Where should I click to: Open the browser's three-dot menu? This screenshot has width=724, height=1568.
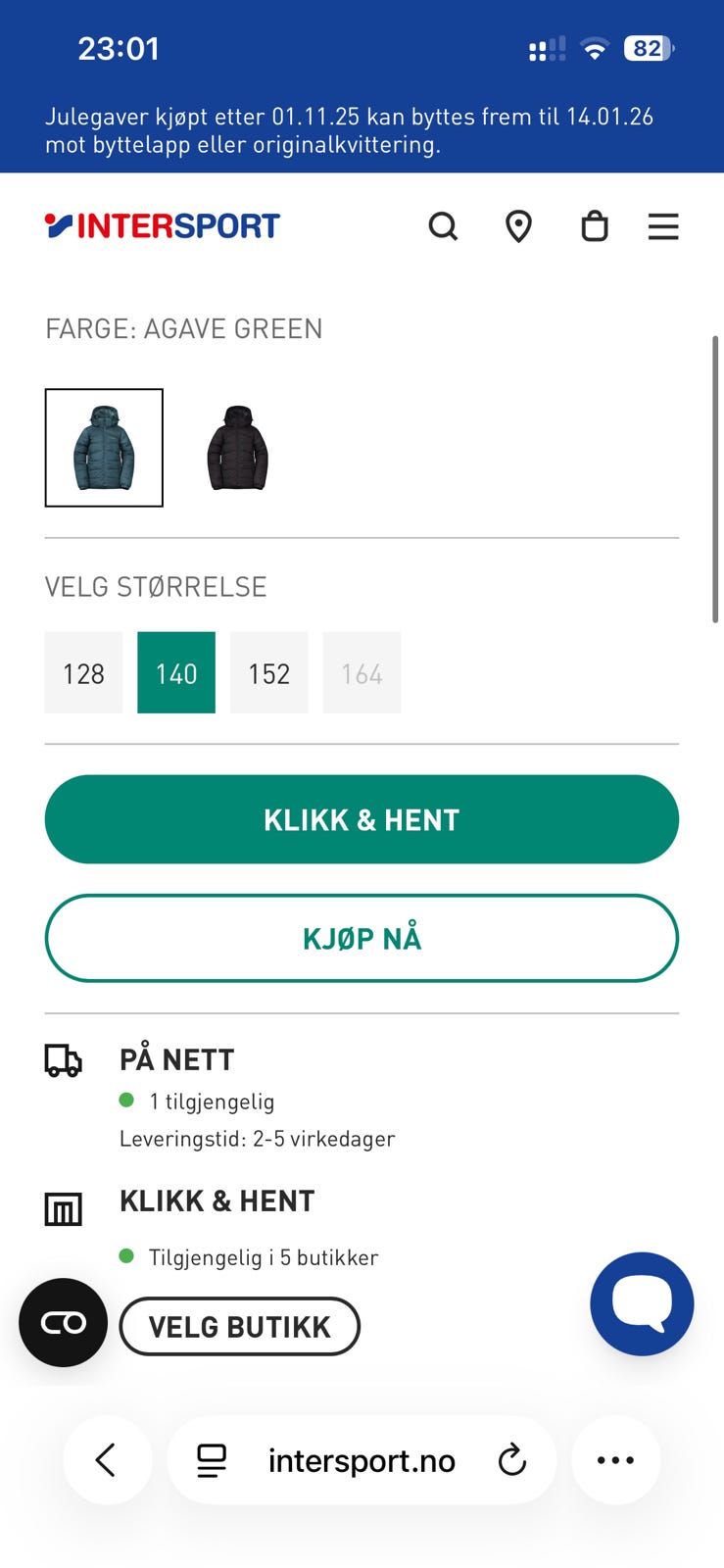click(615, 1460)
